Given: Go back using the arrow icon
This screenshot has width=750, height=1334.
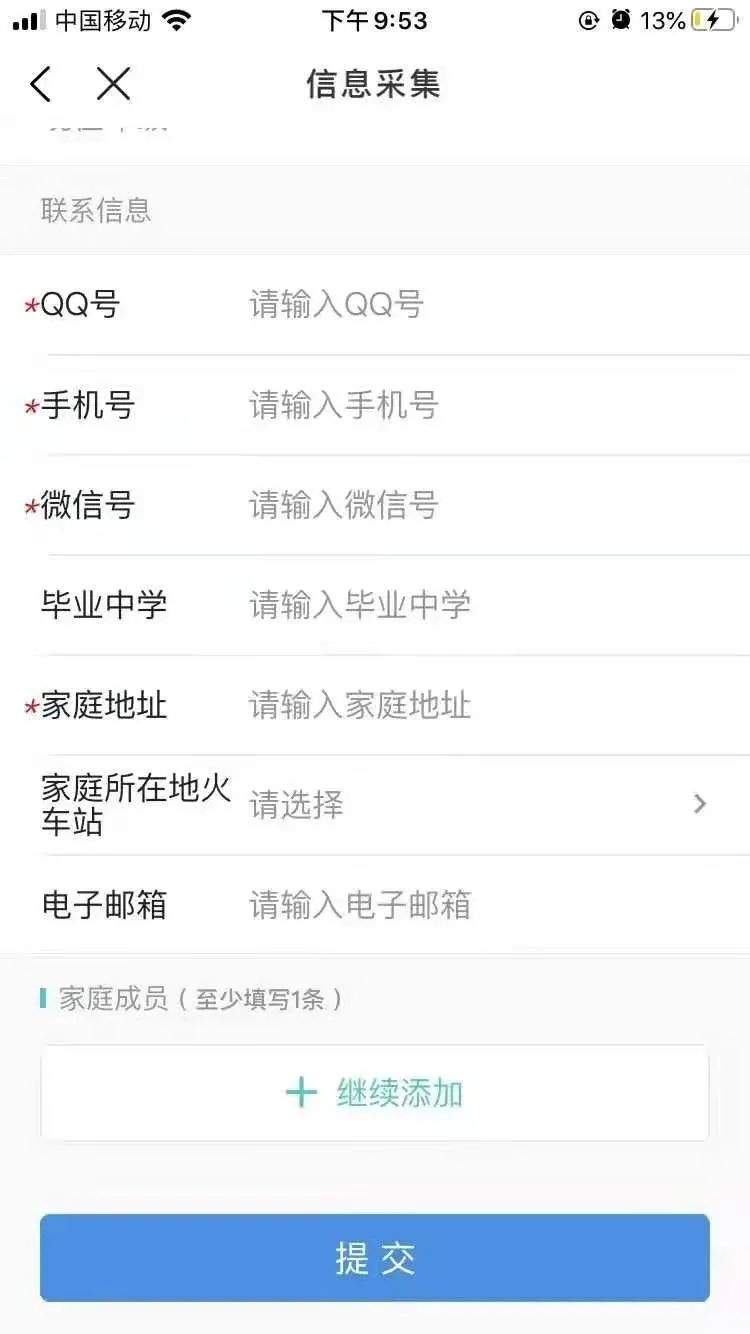Looking at the screenshot, I should 40,85.
